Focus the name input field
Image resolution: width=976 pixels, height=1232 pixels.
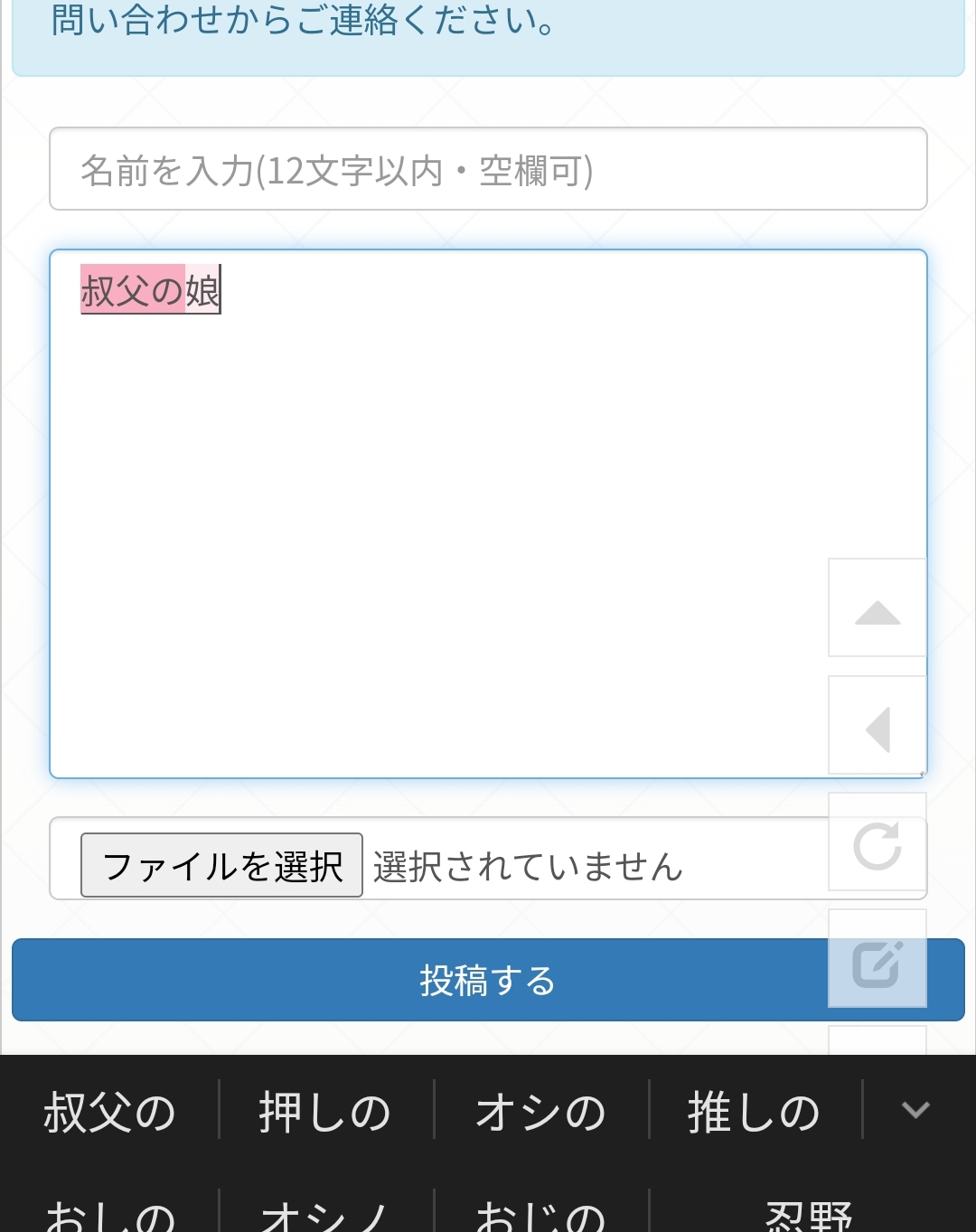point(488,169)
